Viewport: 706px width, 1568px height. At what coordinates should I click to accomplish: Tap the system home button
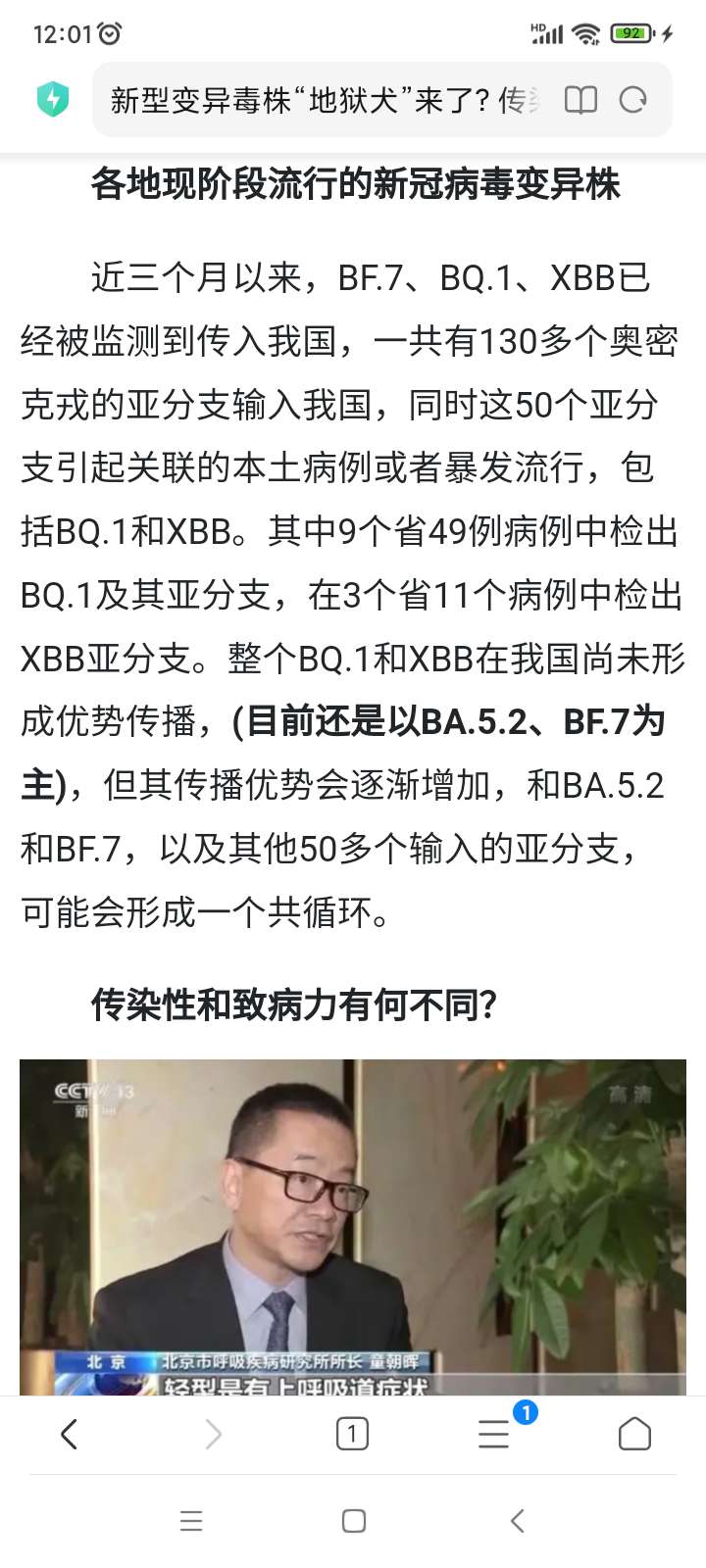pos(353,1521)
